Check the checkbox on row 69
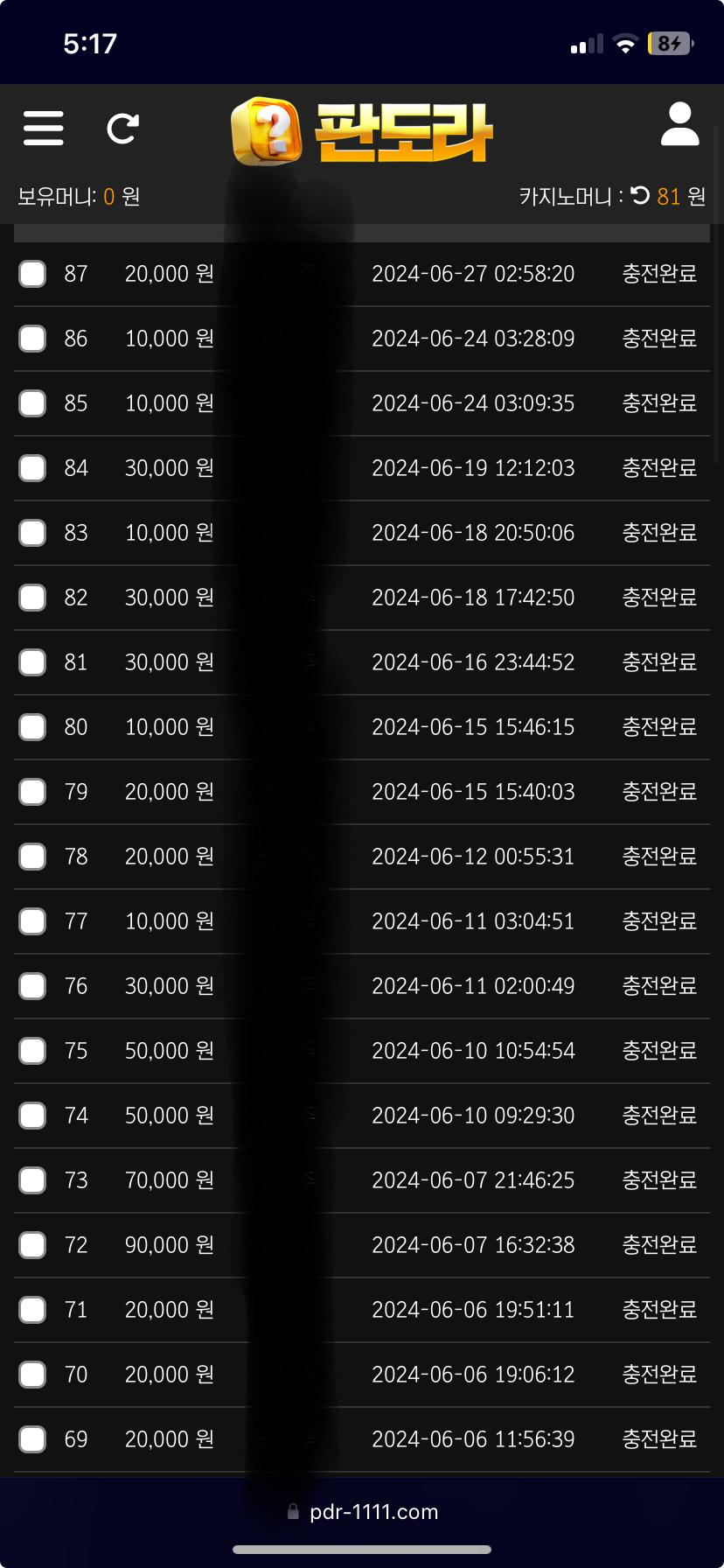The image size is (724, 1568). tap(32, 1439)
